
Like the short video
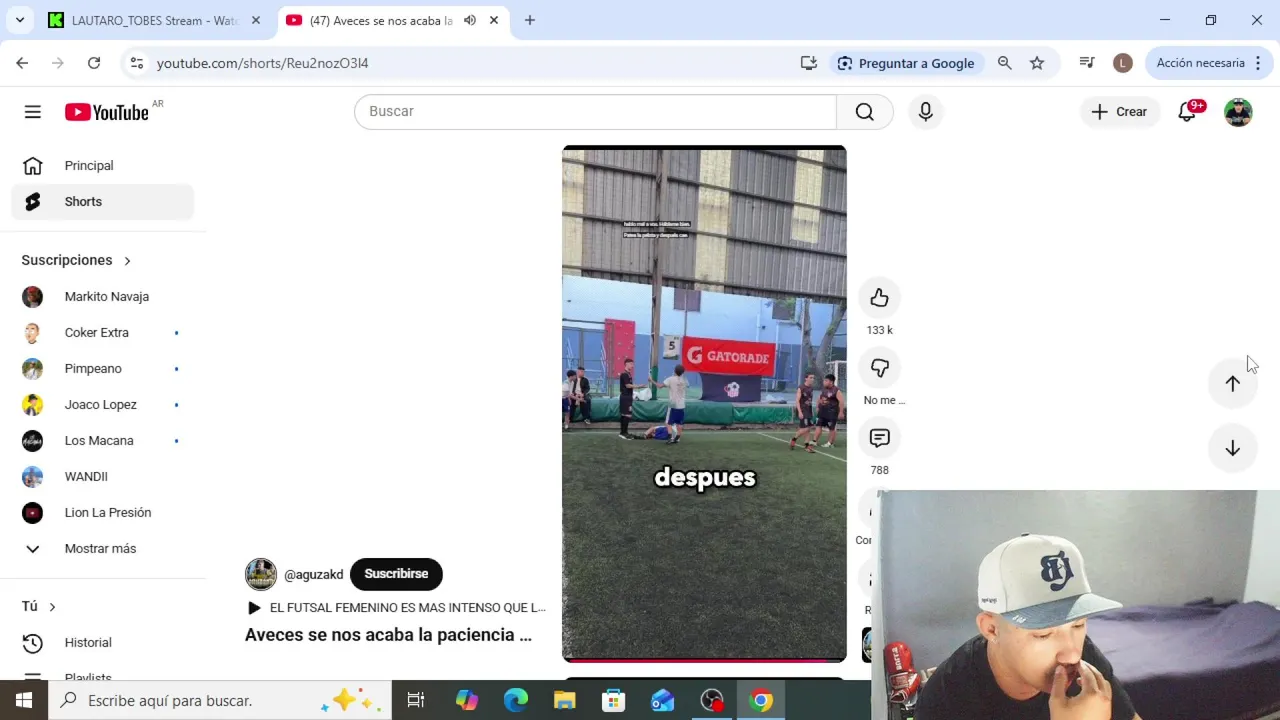click(x=879, y=298)
